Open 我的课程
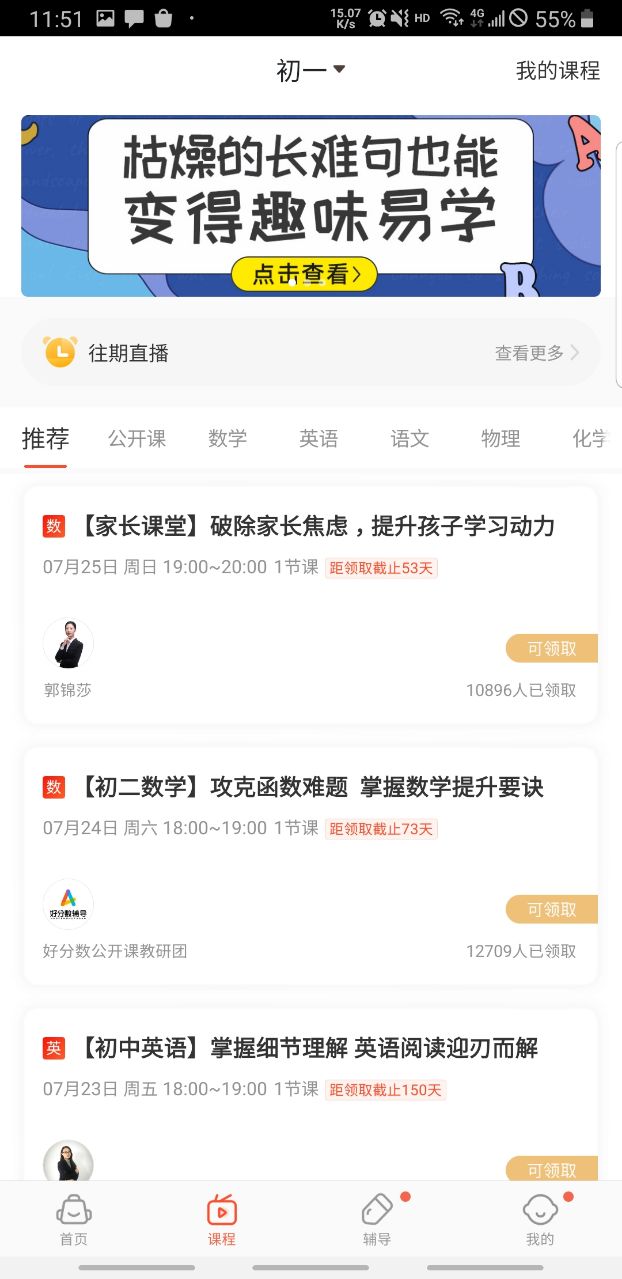 pyautogui.click(x=557, y=71)
